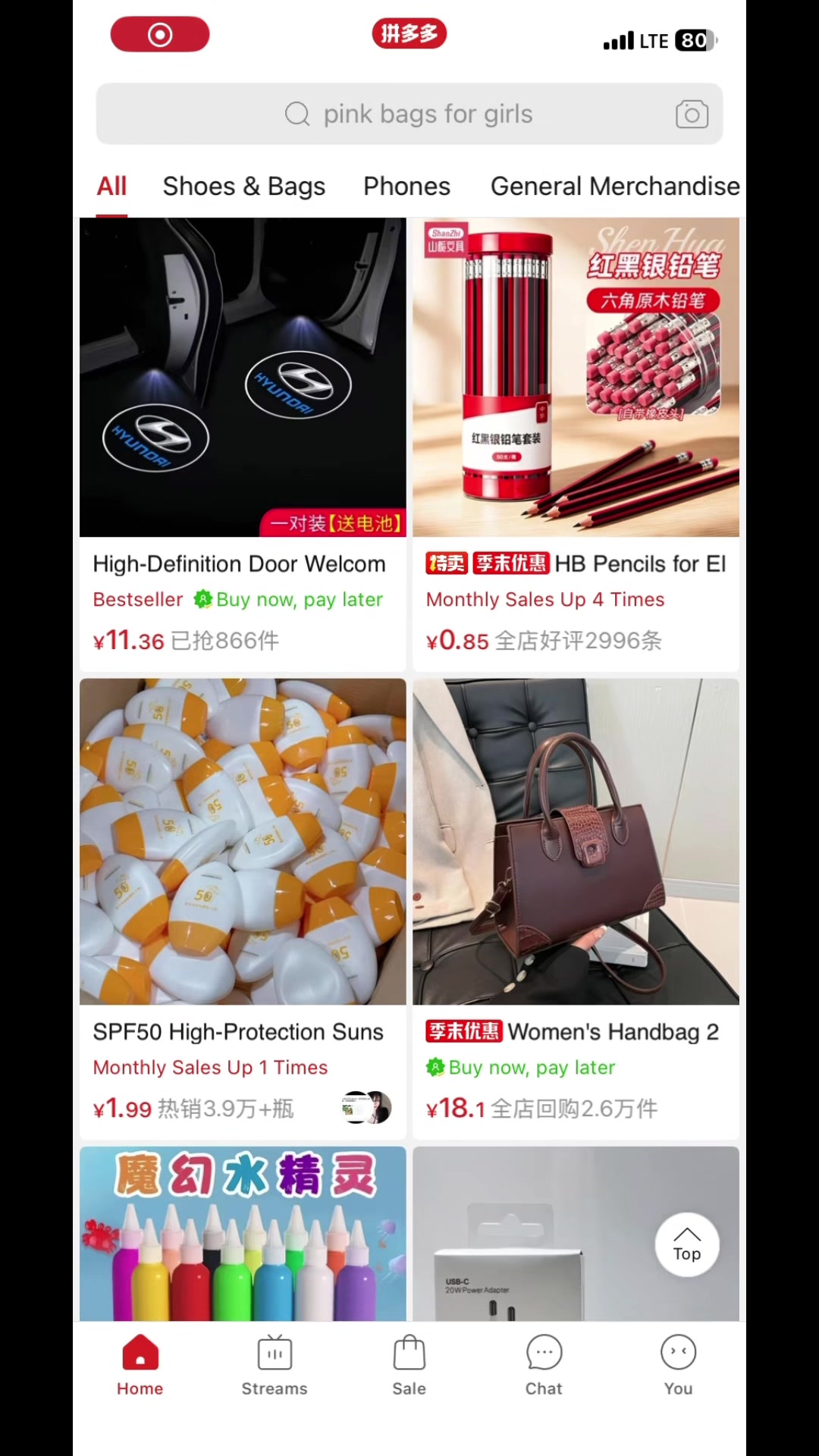Switch to the Shoes & Bags category tab

click(244, 186)
